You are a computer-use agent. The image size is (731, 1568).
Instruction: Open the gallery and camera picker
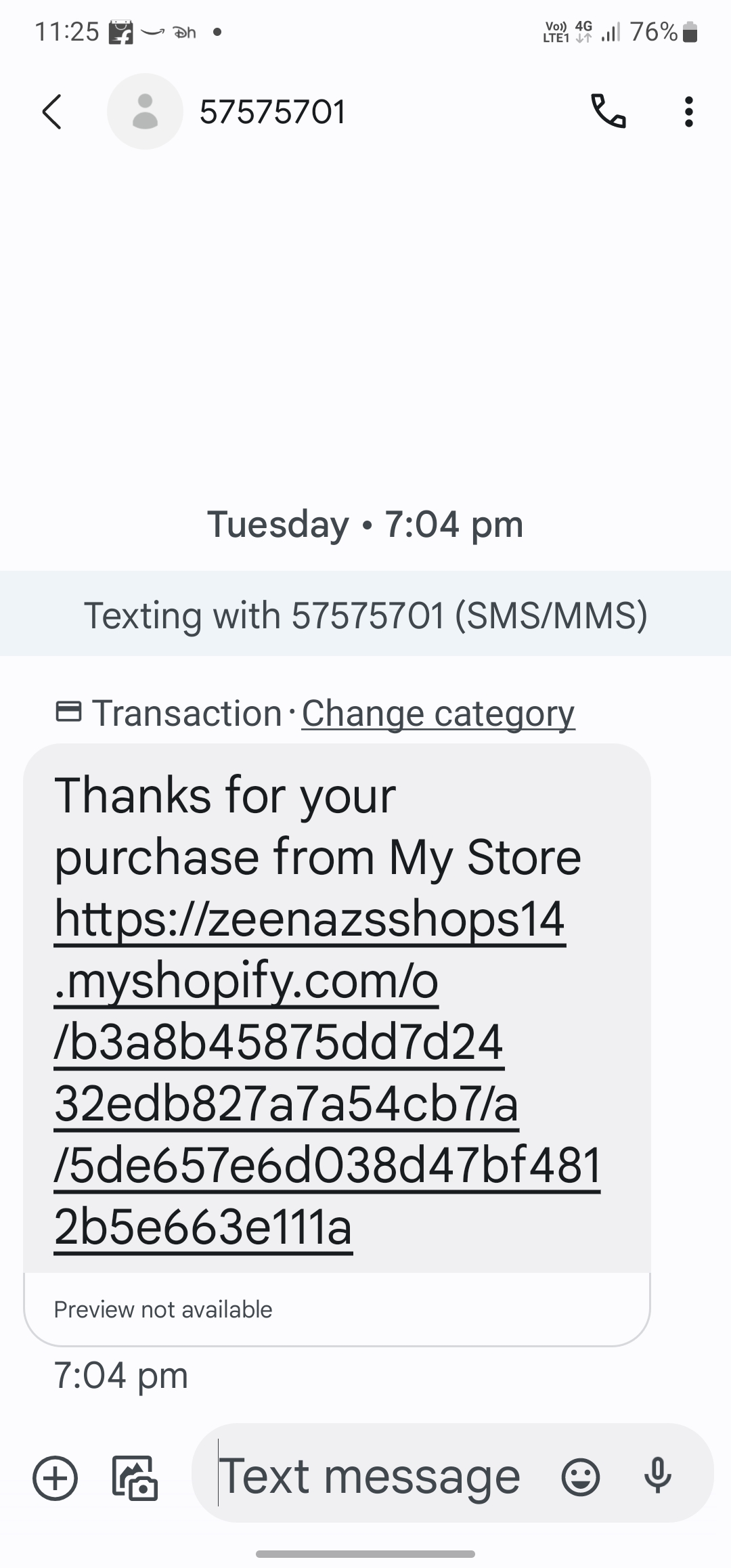134,1477
